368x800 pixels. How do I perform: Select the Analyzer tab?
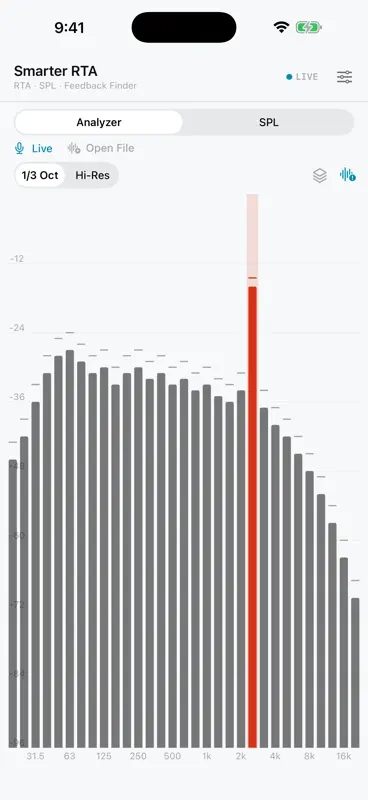pos(99,122)
